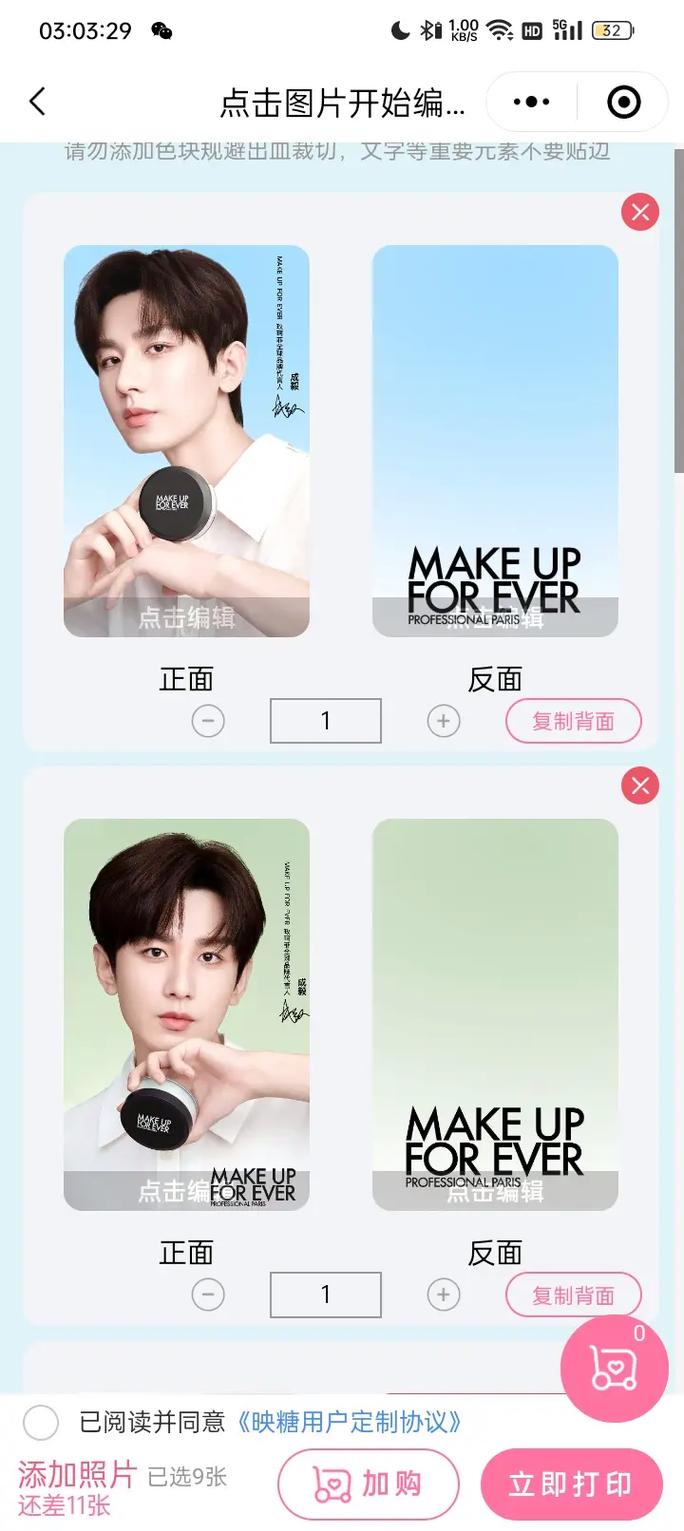The image size is (684, 1531).
Task: Increase quantity of the first card
Action: 443,721
